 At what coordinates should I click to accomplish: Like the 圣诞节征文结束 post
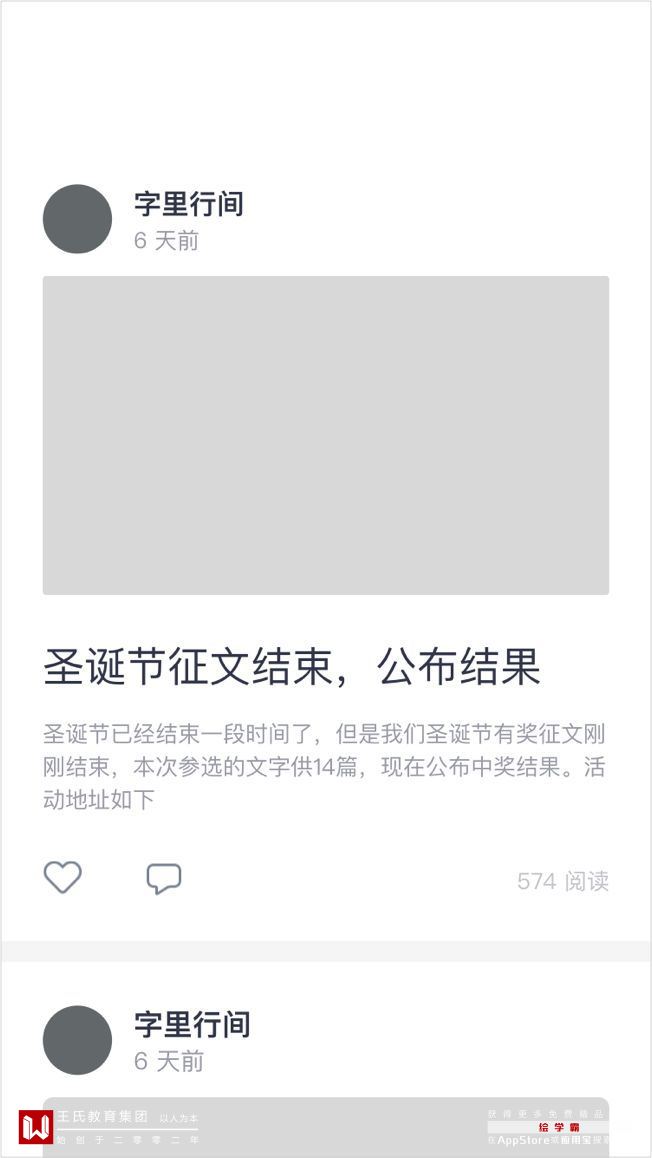tap(62, 878)
